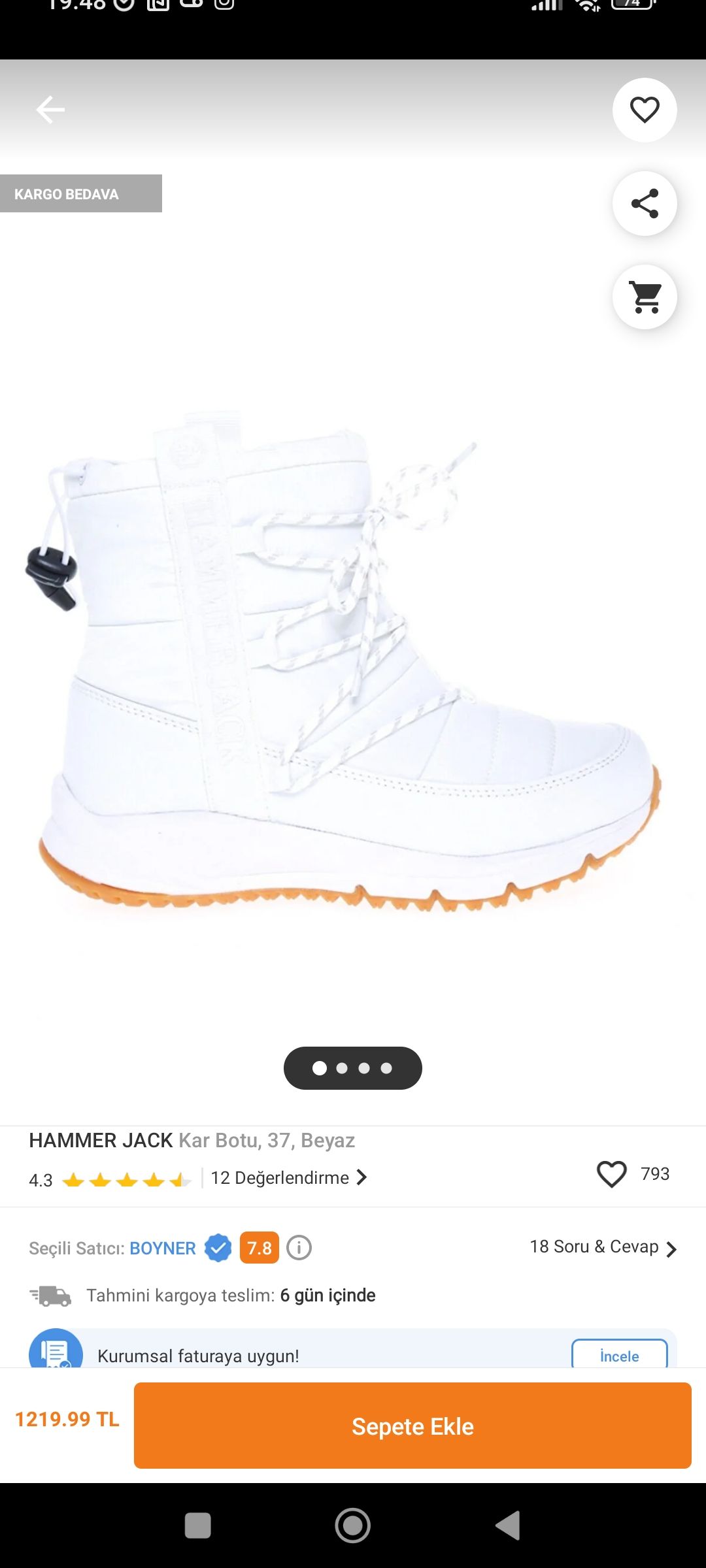Viewport: 706px width, 1568px height.
Task: Like the product with 793 heart
Action: tap(612, 1174)
